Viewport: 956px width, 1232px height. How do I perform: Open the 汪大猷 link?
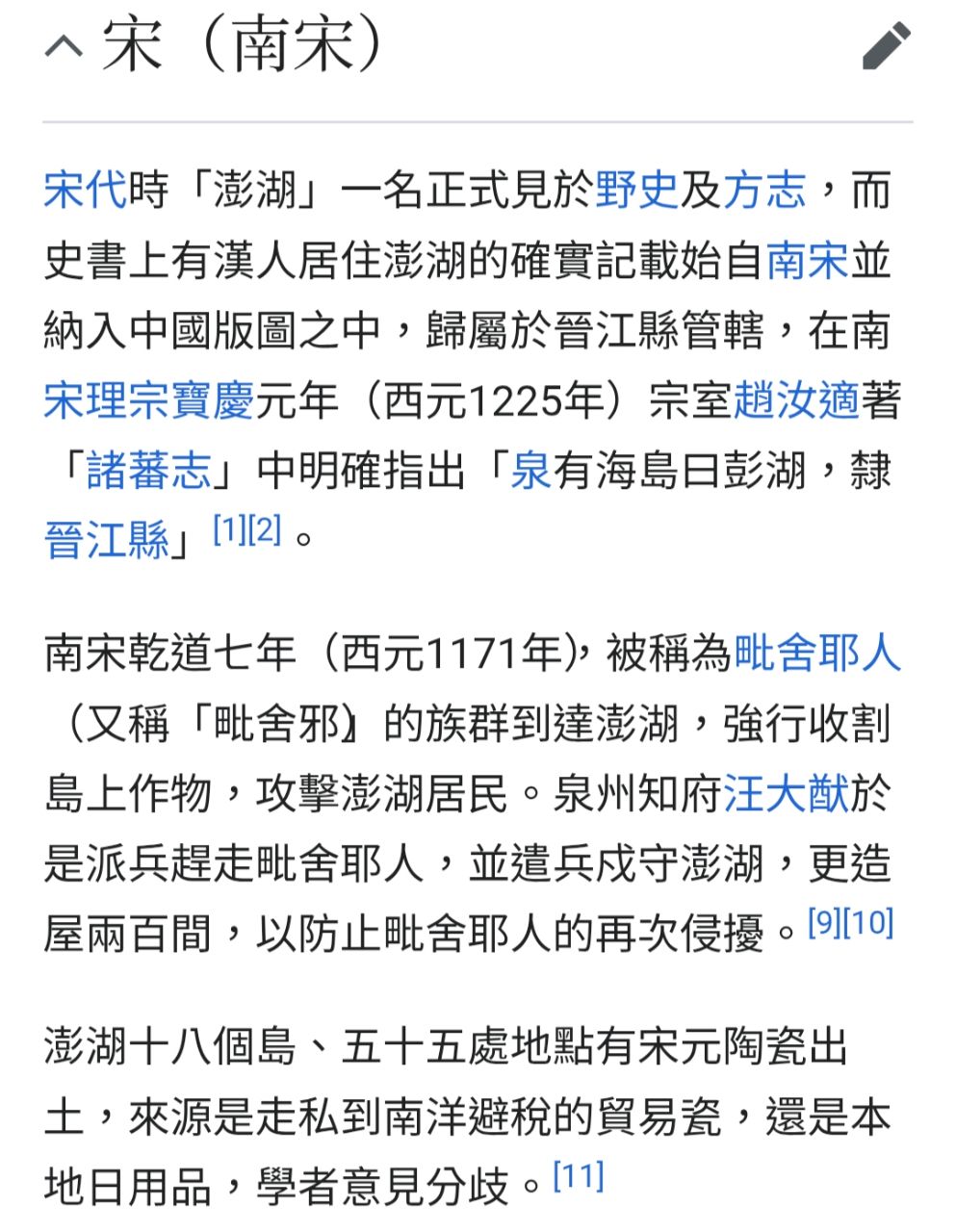coord(786,795)
